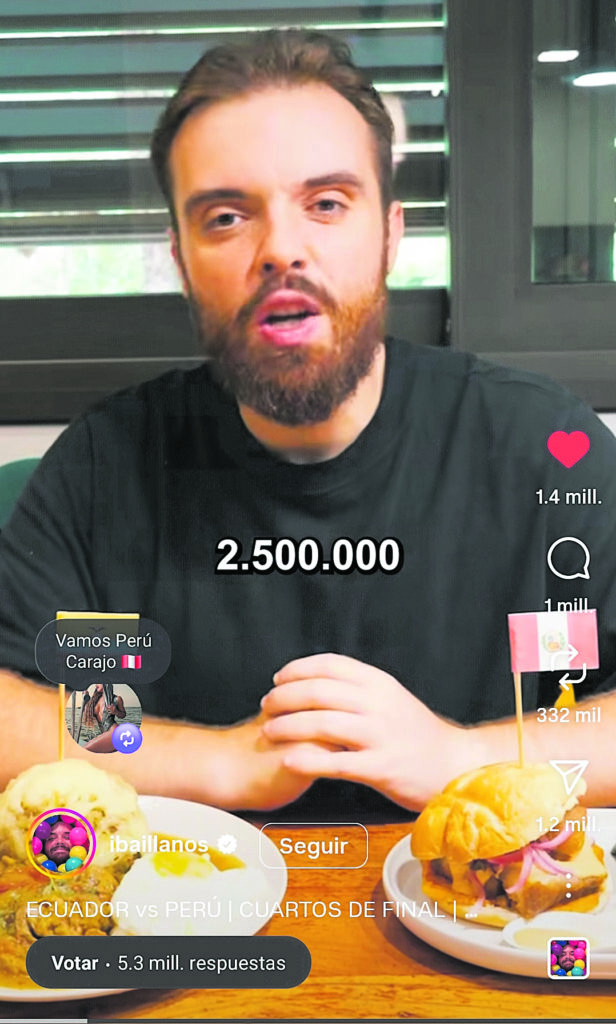Image resolution: width=616 pixels, height=1024 pixels.
Task: Like this reel with the heart
Action: pyautogui.click(x=568, y=449)
